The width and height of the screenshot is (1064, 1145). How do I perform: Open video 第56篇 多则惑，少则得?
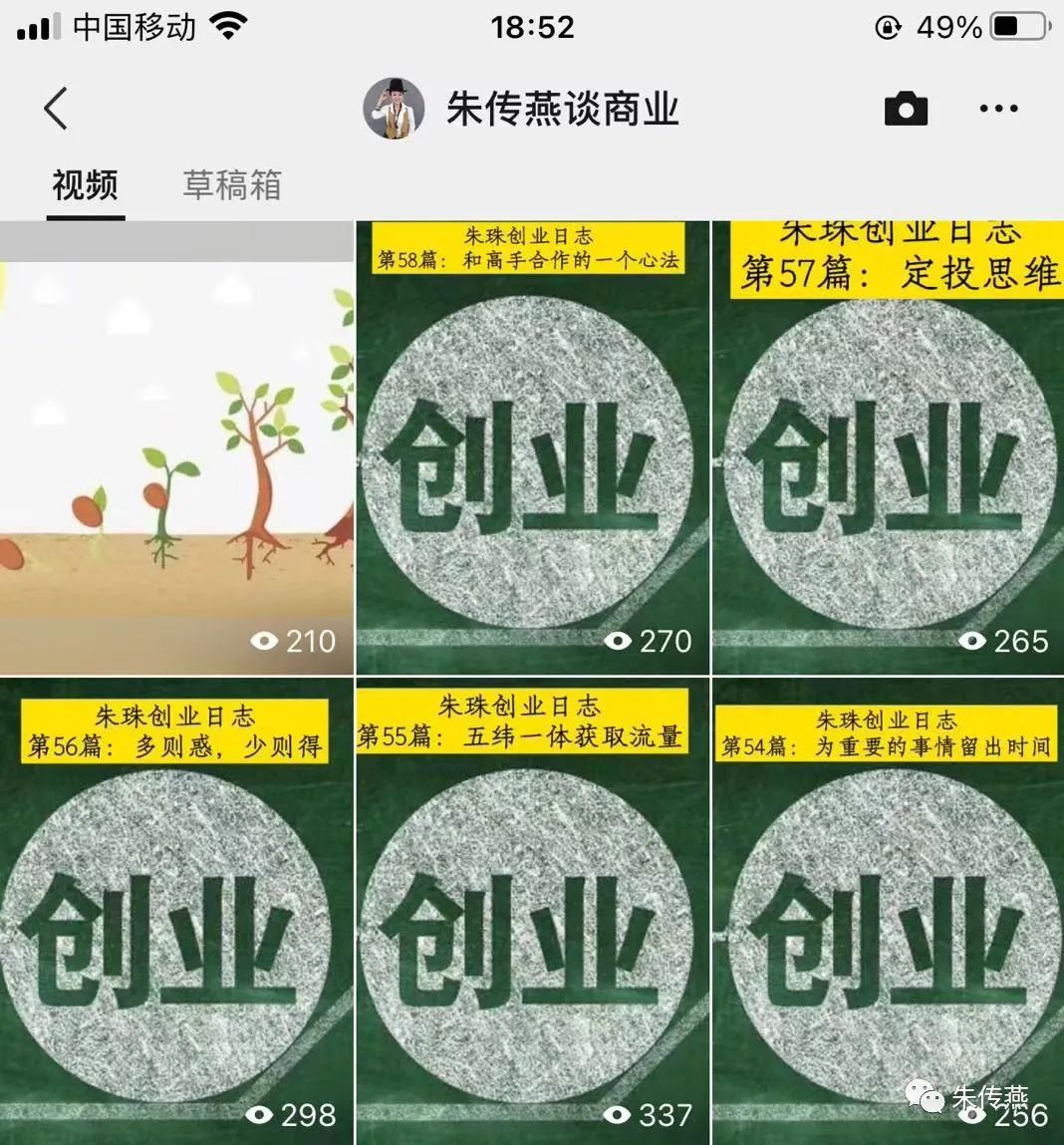click(x=176, y=912)
